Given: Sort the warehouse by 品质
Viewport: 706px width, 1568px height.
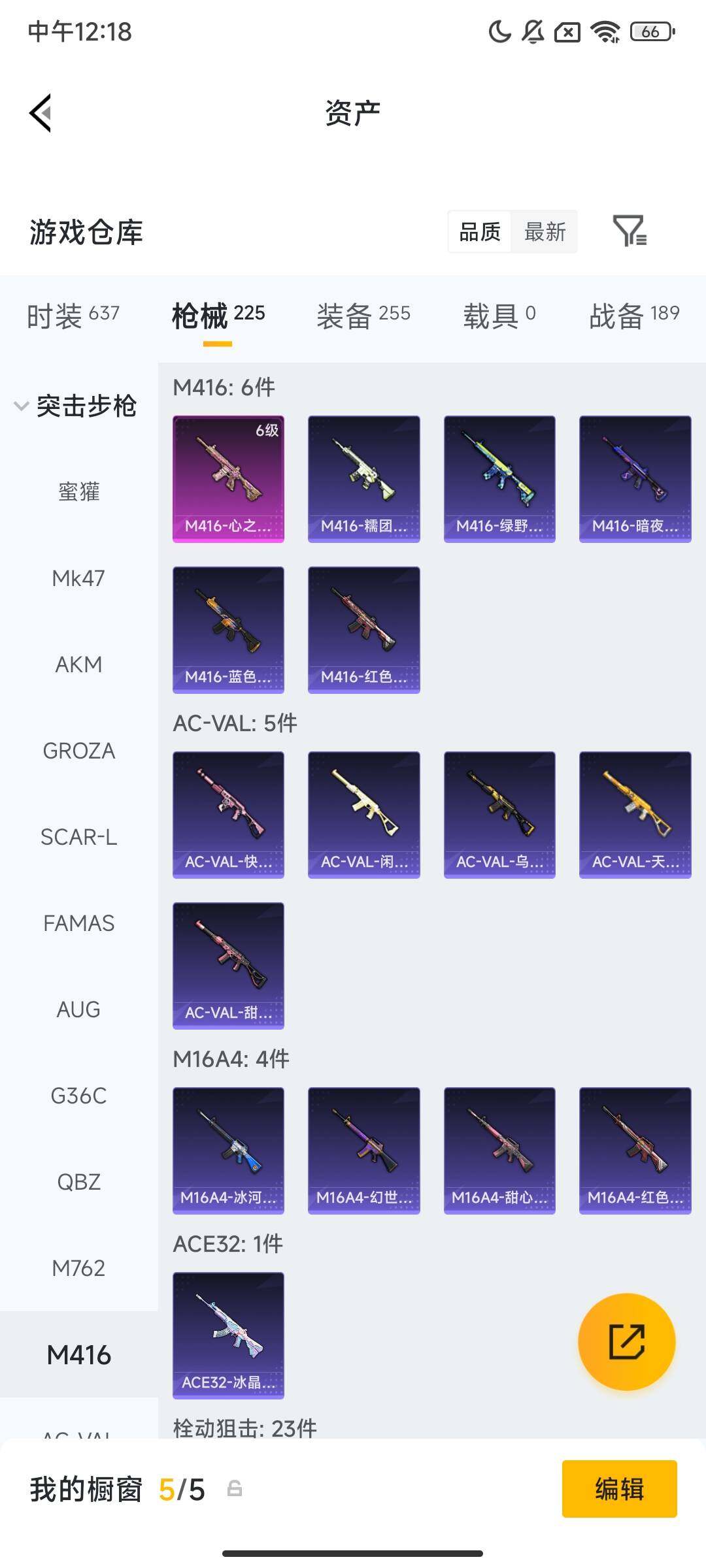Looking at the screenshot, I should pos(480,231).
